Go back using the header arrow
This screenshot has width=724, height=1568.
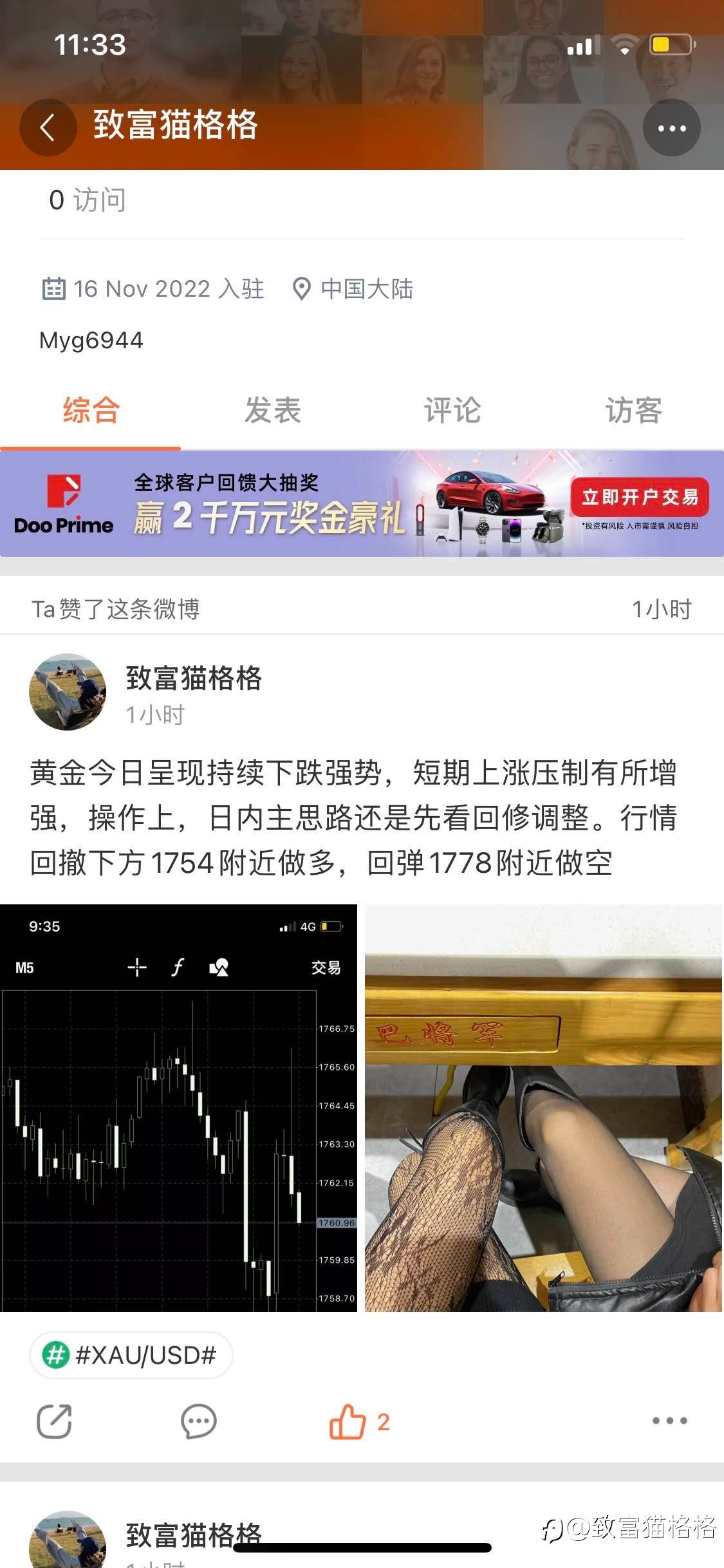tap(48, 127)
